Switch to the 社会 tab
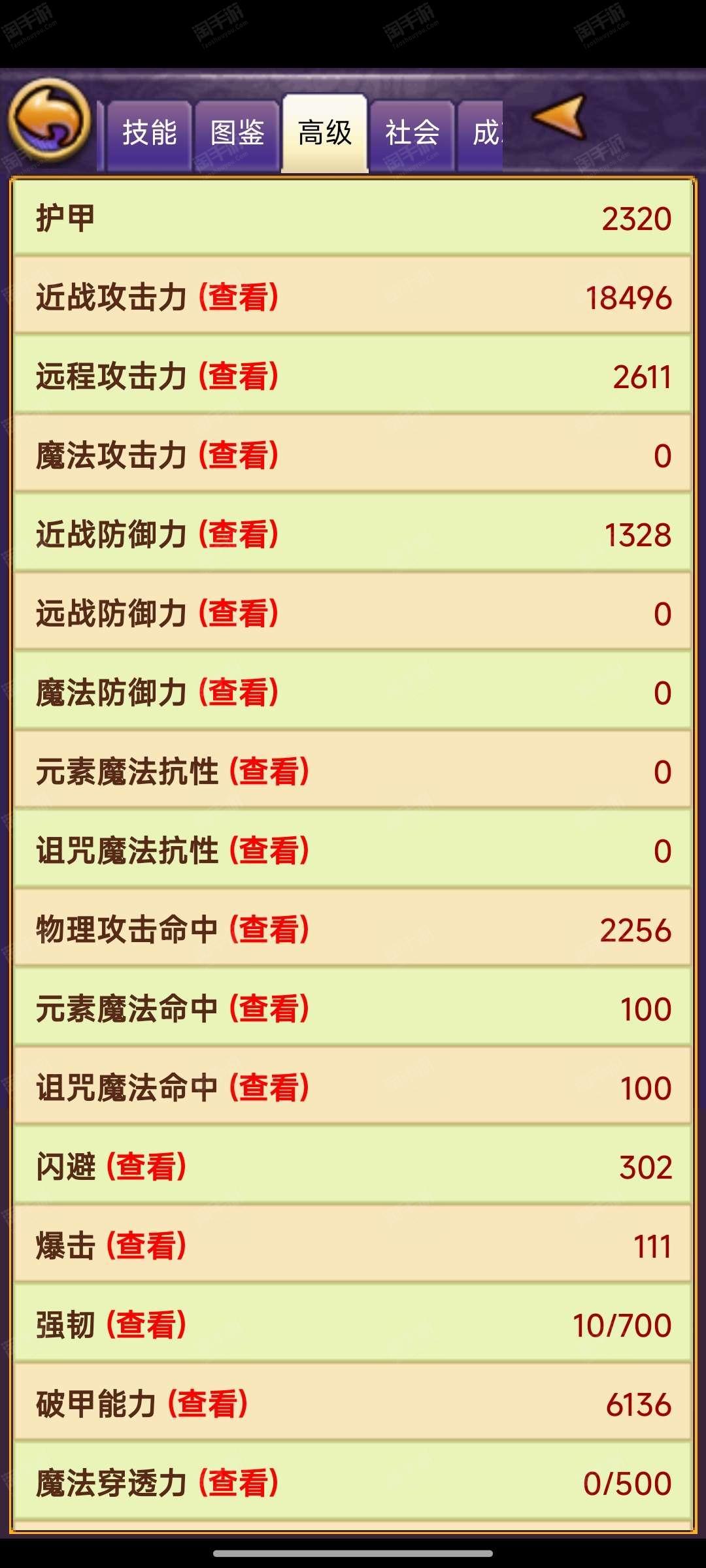The image size is (706, 1568). pos(412,133)
